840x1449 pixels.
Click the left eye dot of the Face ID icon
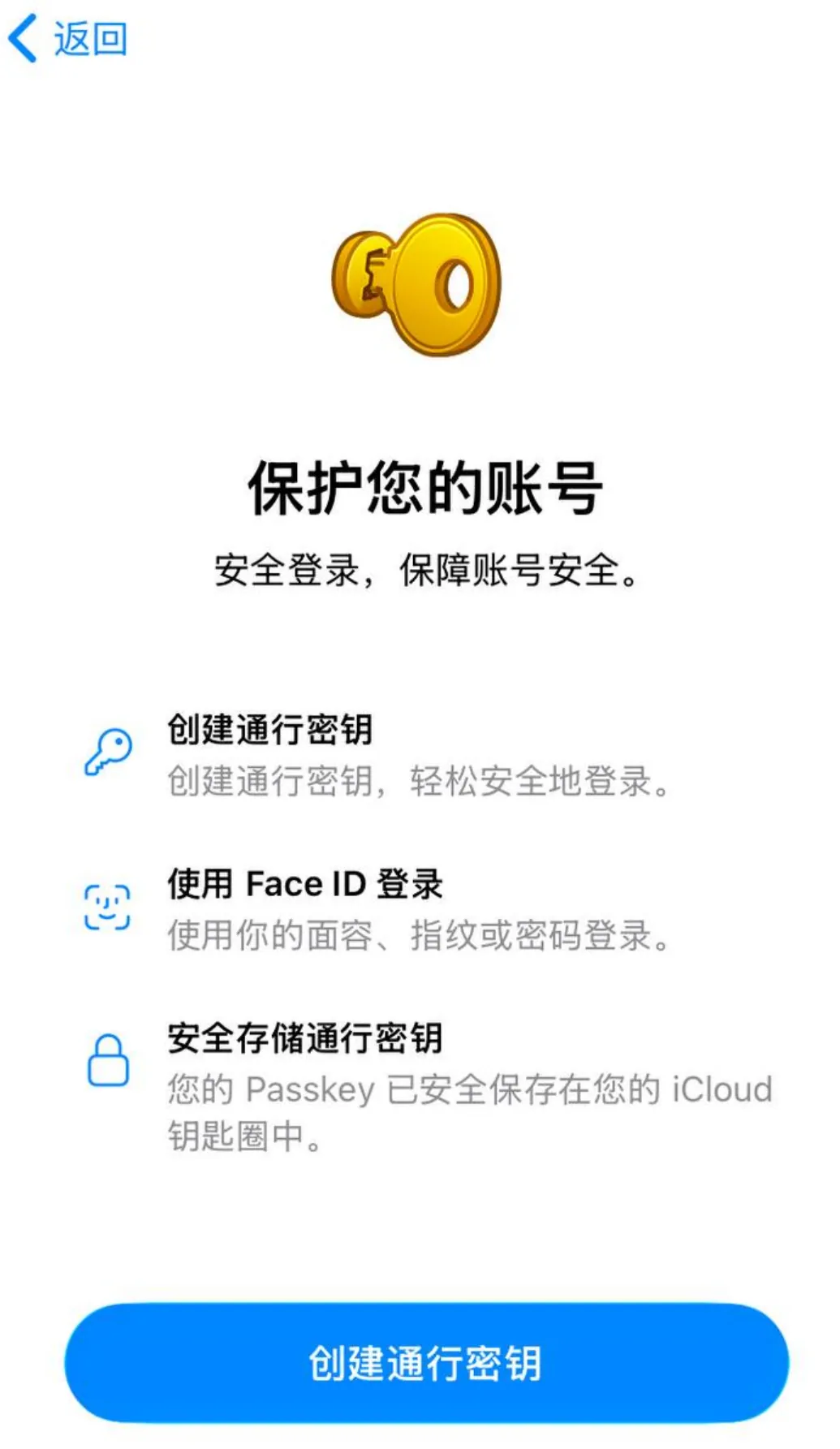coord(98,899)
